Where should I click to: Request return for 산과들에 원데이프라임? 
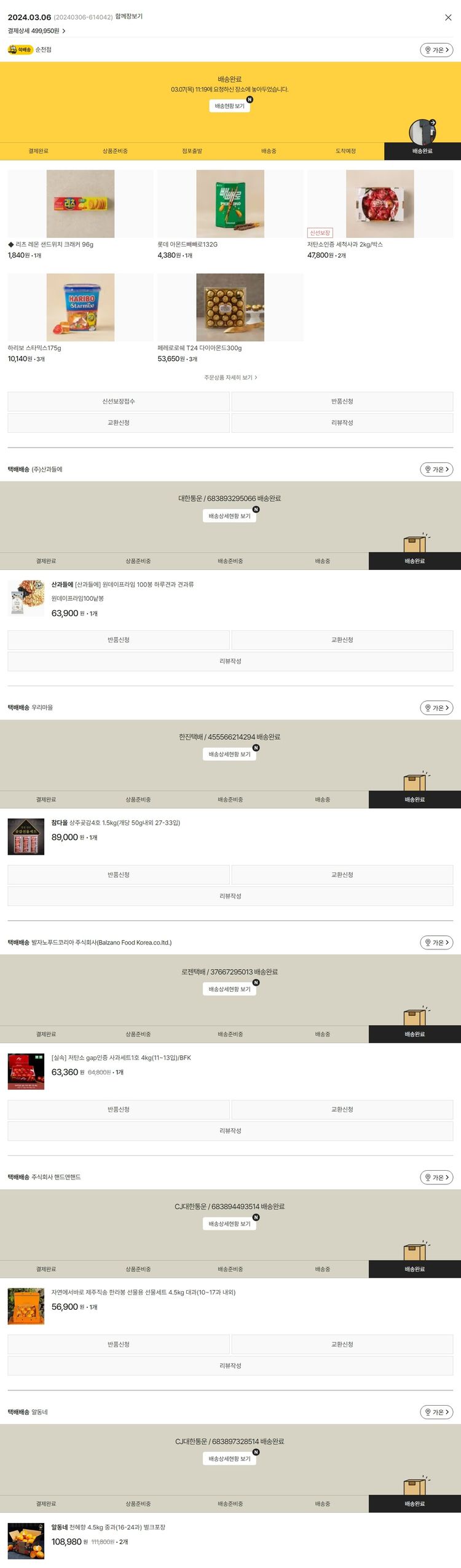pos(119,640)
